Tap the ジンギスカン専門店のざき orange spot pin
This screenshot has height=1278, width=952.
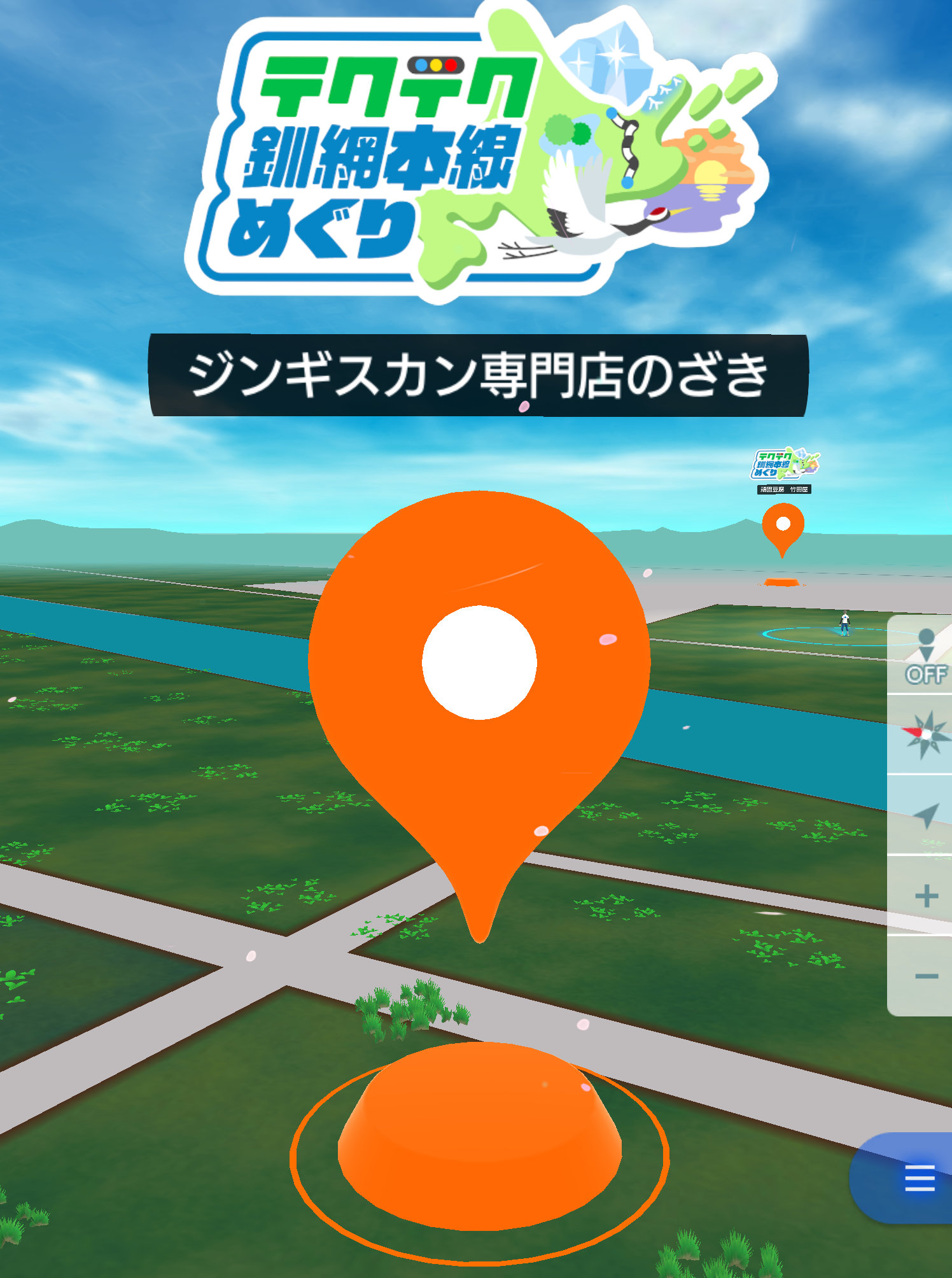[479, 675]
